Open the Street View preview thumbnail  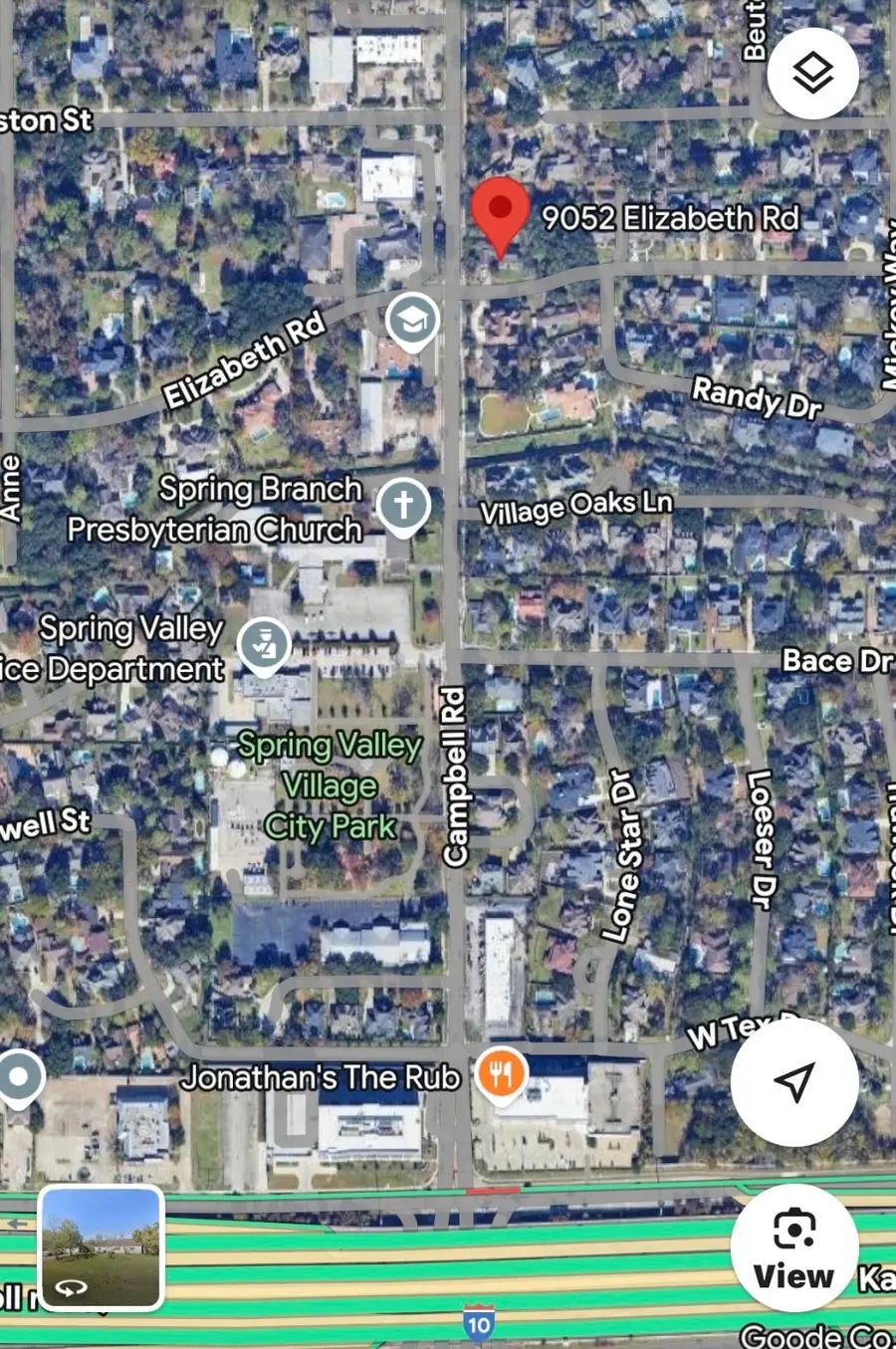[x=101, y=1247]
